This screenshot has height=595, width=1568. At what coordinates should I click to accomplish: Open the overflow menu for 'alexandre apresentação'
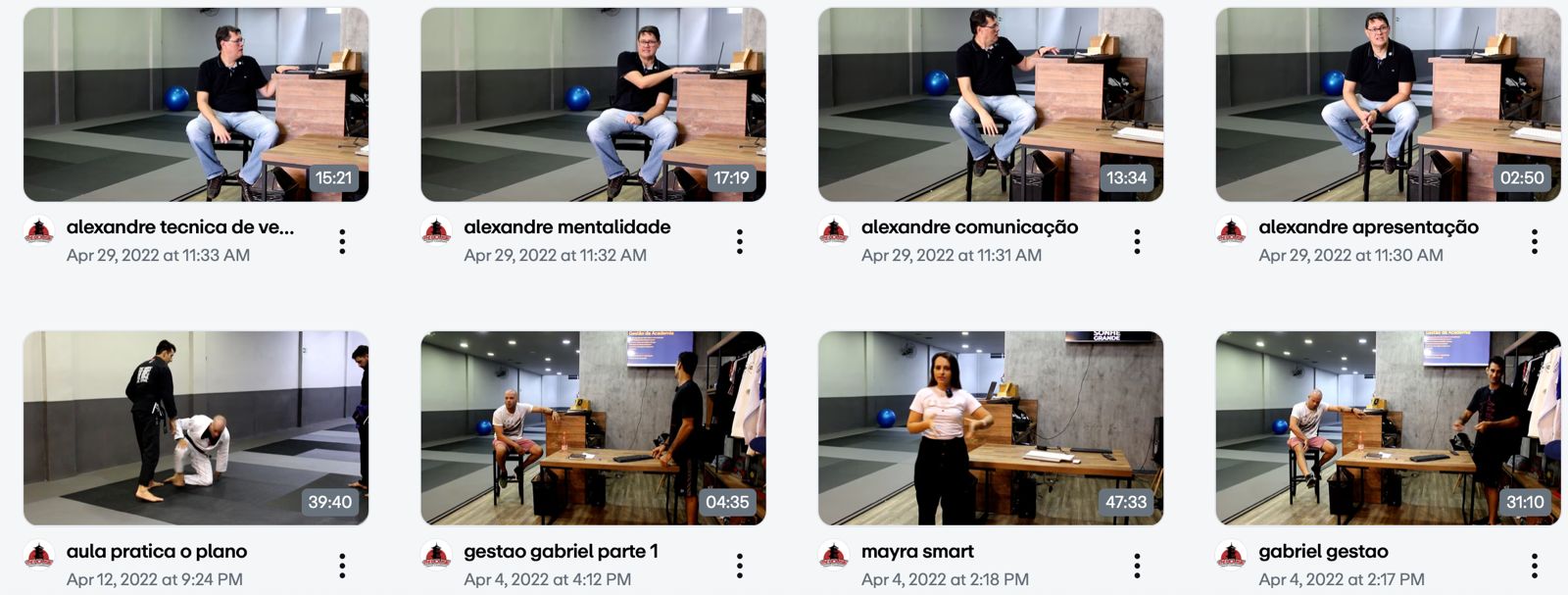(x=1535, y=242)
